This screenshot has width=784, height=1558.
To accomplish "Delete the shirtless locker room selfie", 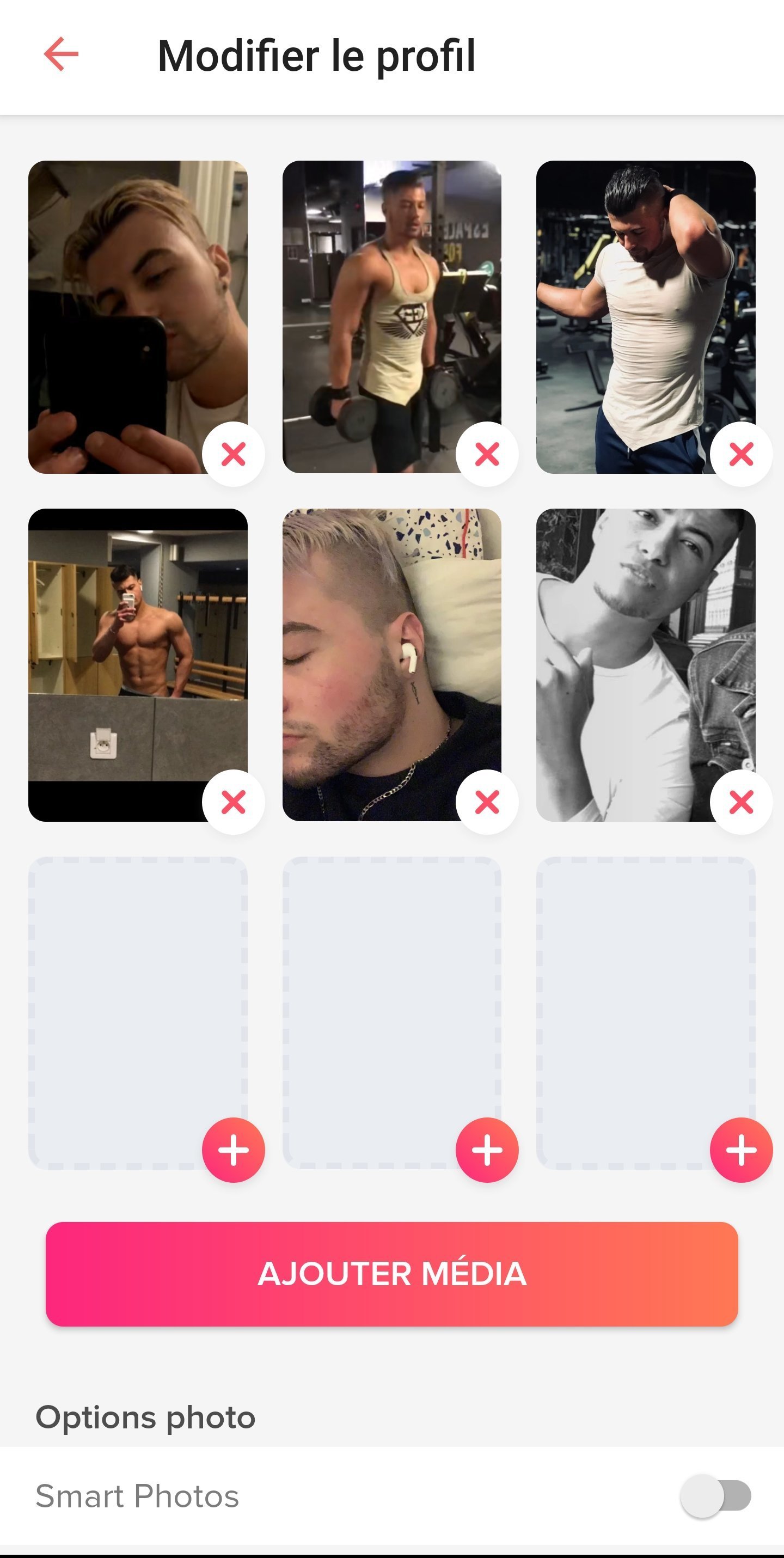I will (x=234, y=802).
